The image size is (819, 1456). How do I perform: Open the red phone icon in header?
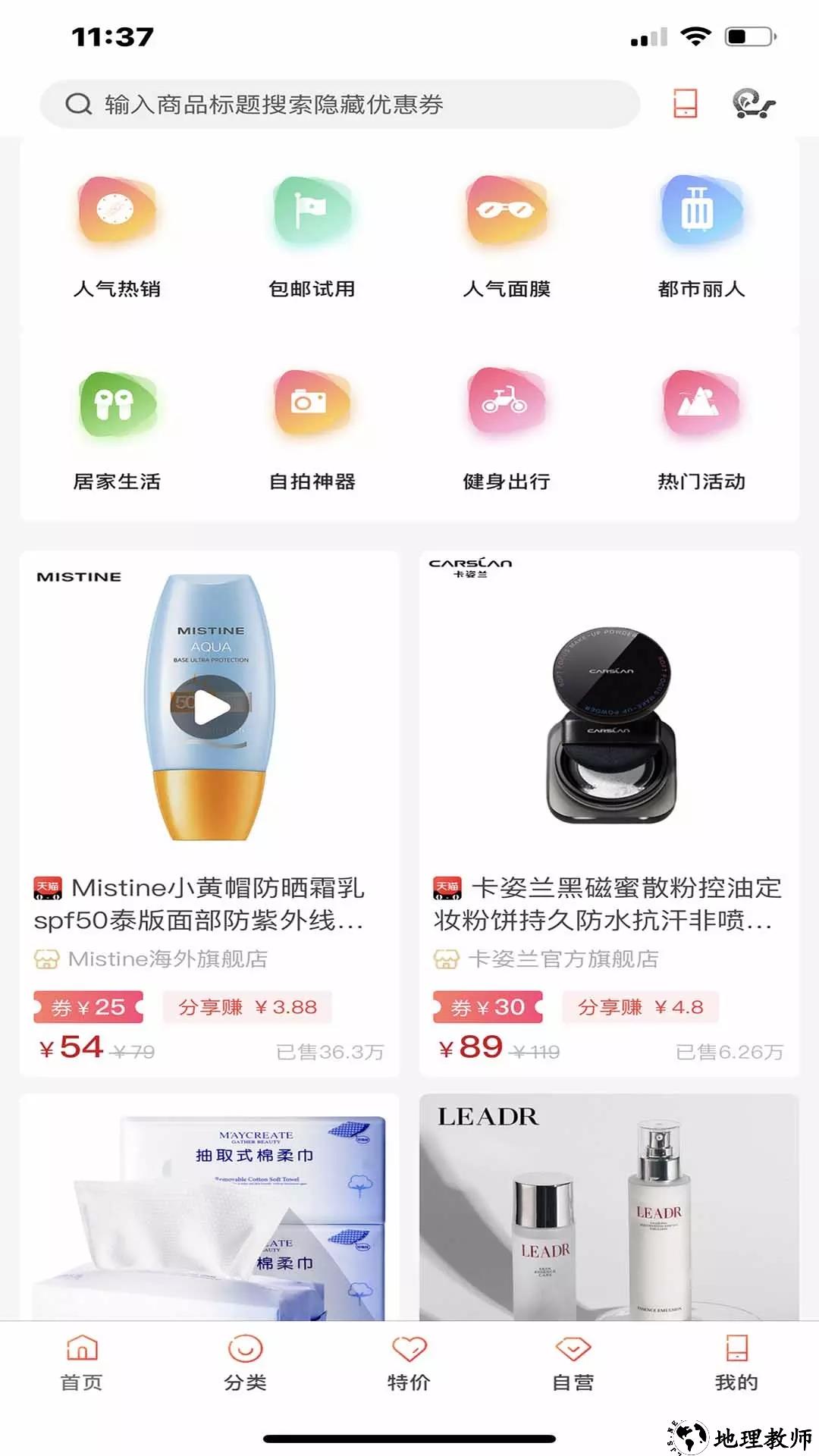click(x=686, y=104)
